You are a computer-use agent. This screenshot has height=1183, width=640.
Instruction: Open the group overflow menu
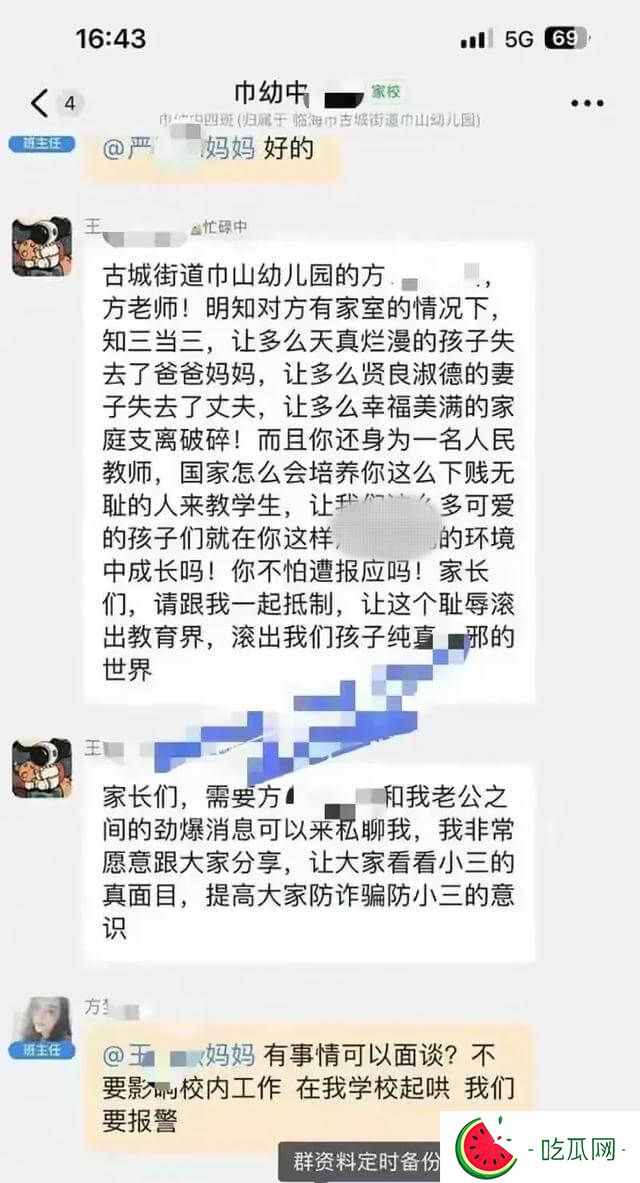pos(586,102)
